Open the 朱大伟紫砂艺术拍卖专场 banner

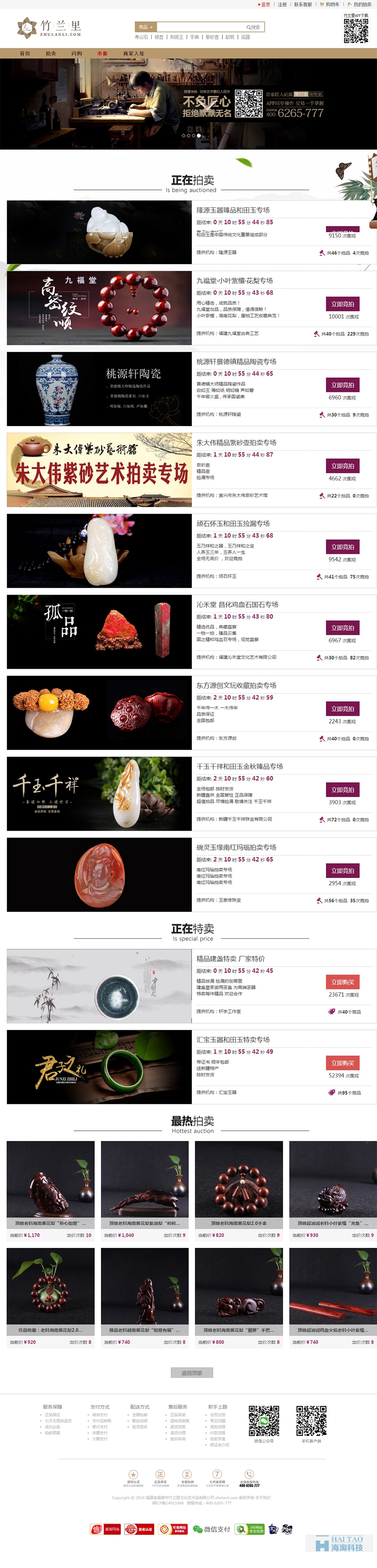pyautogui.click(x=99, y=470)
